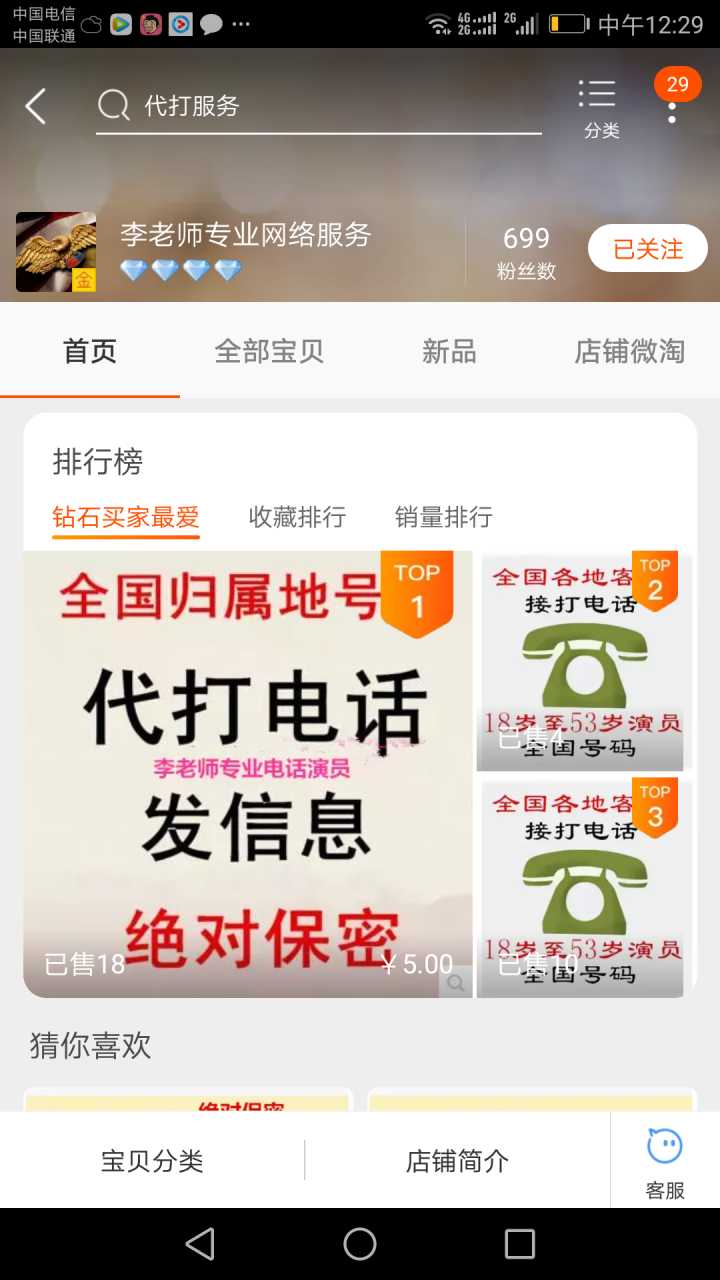View the 店铺简介 shop introduction
The height and width of the screenshot is (1280, 720).
(x=457, y=1161)
